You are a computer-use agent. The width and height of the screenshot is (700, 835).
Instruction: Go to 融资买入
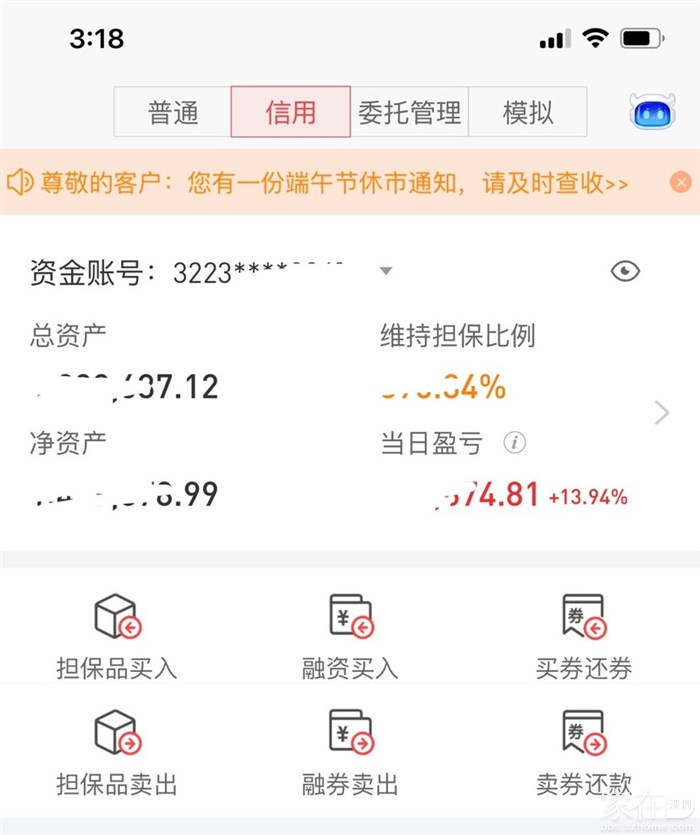coord(350,636)
